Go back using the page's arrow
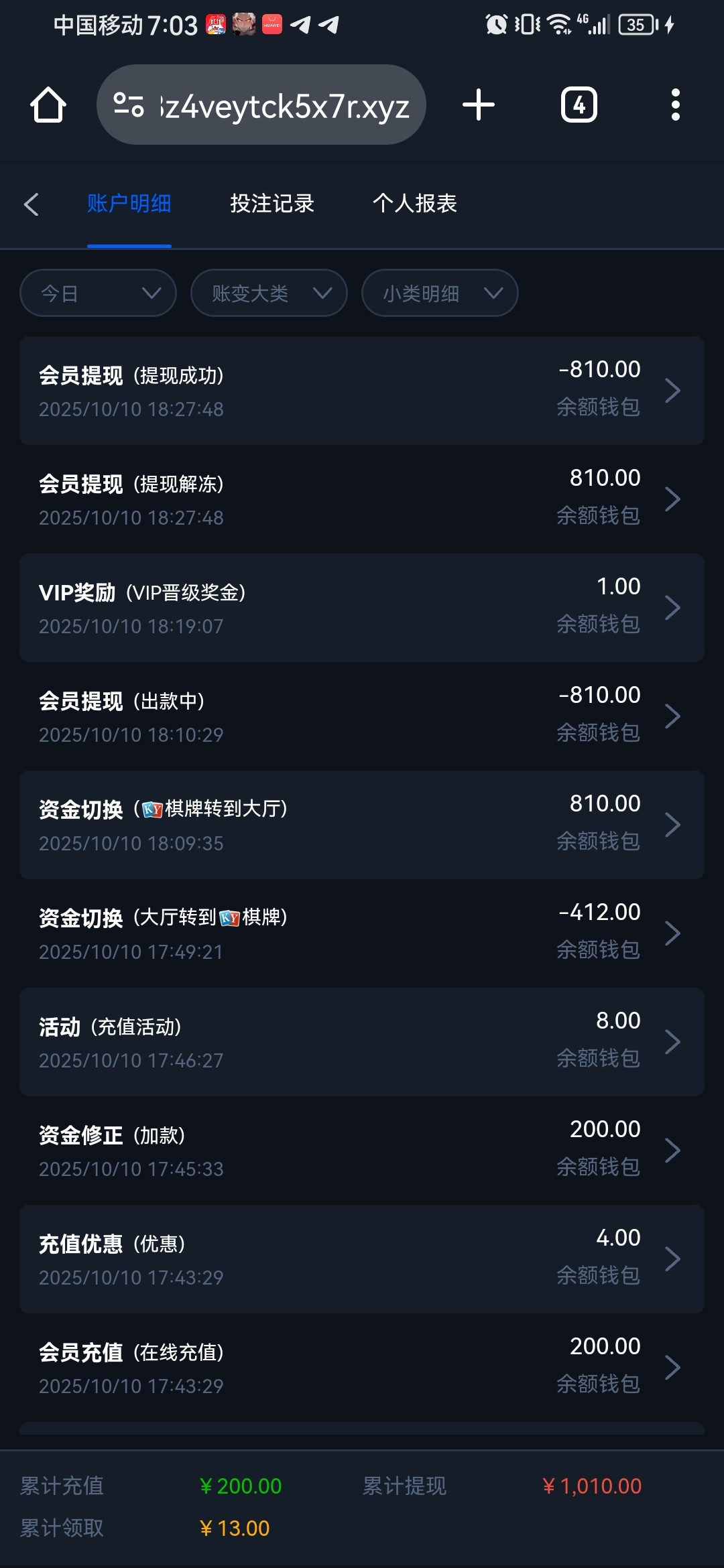This screenshot has height=1568, width=724. (x=32, y=204)
